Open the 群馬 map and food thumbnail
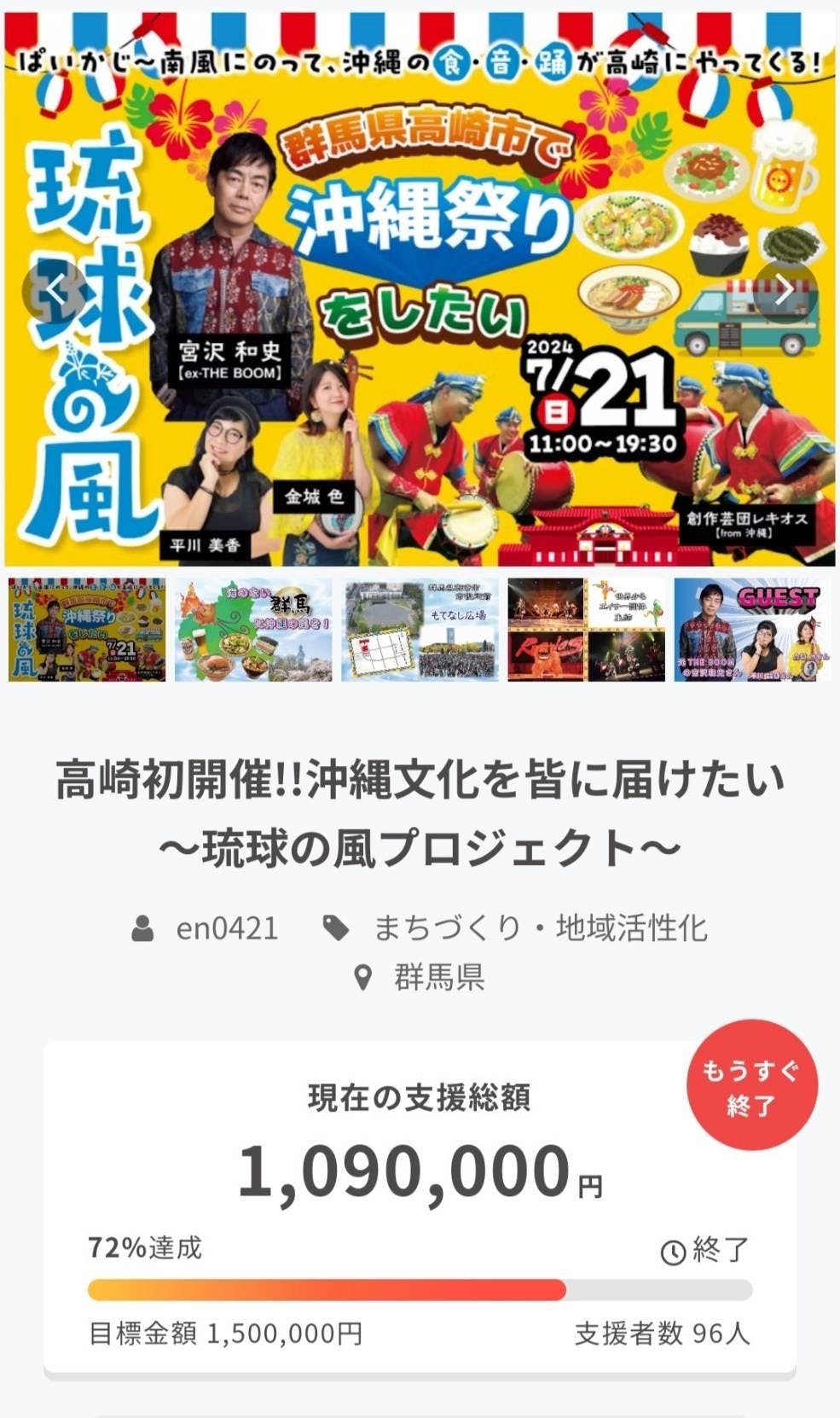The height and width of the screenshot is (1418, 840). 253,630
